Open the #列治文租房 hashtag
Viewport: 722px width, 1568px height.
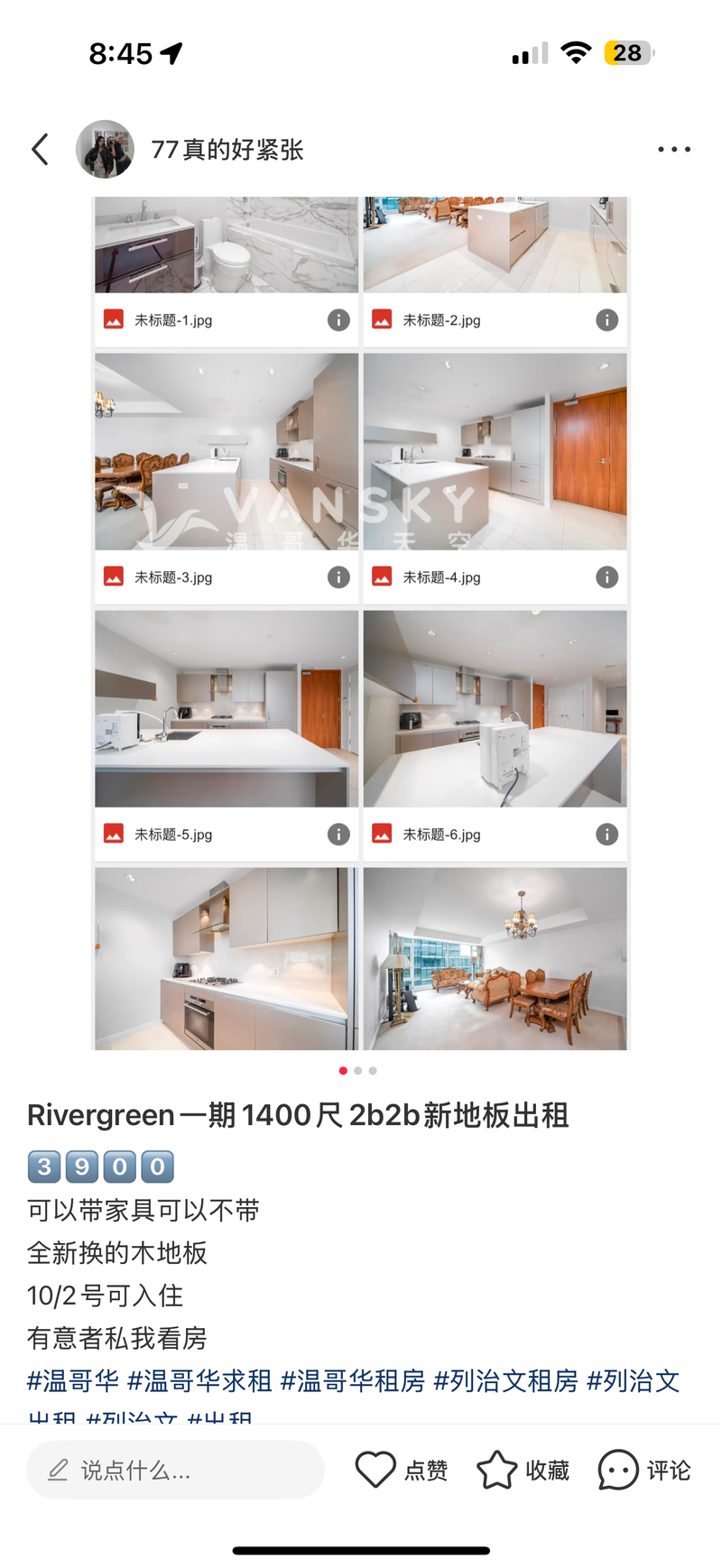point(506,1380)
